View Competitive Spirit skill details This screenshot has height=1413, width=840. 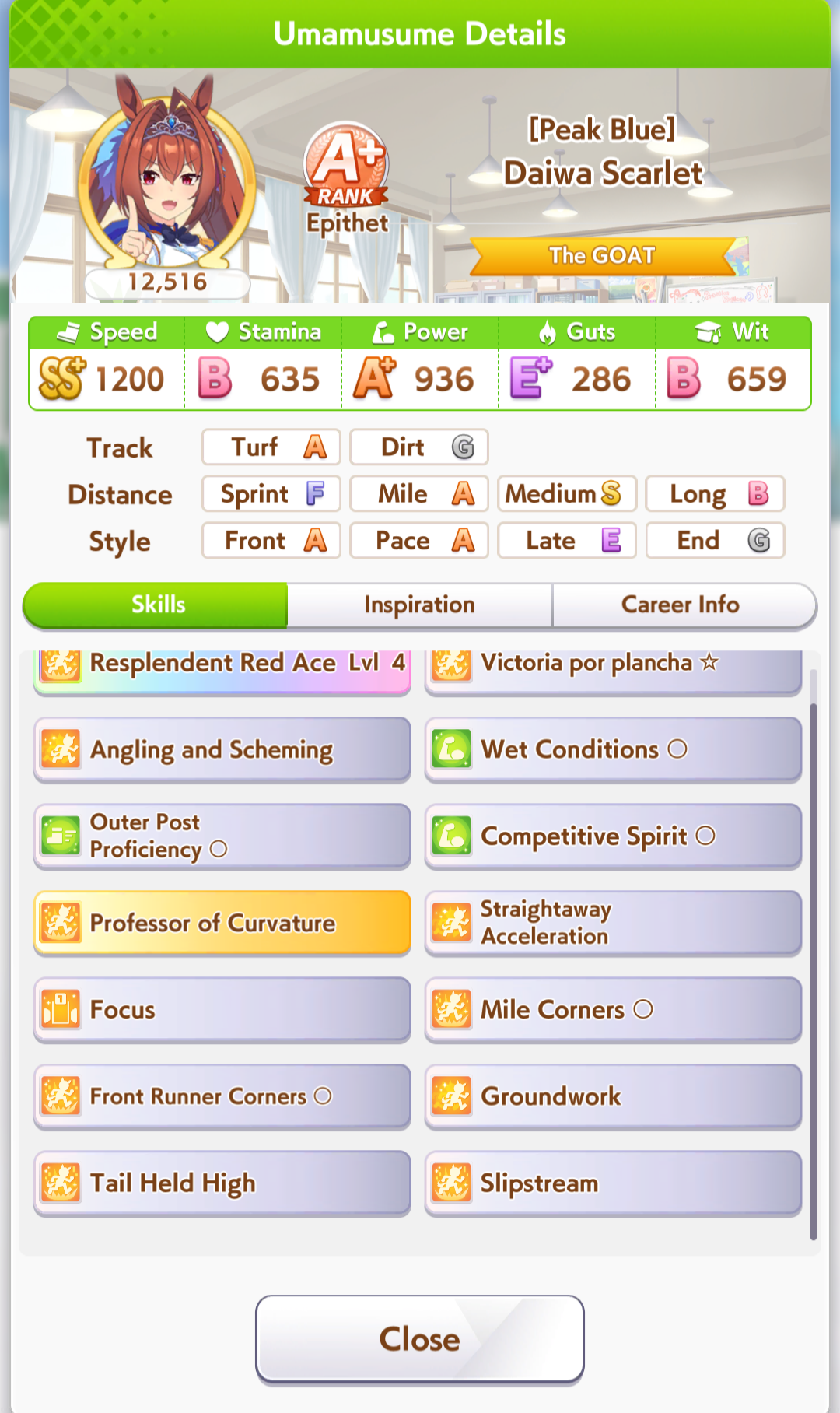coord(613,836)
